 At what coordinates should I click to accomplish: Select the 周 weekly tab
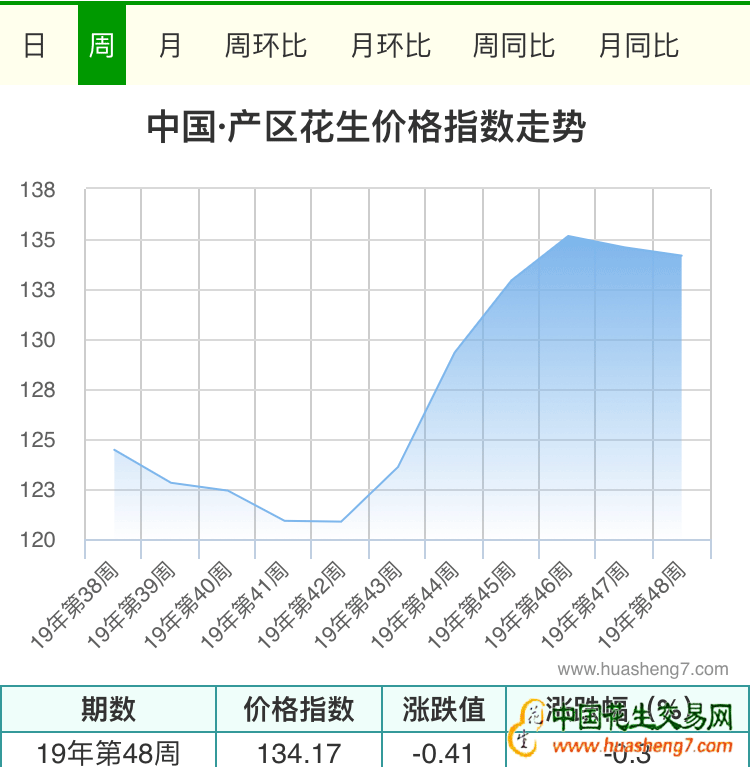click(x=102, y=46)
